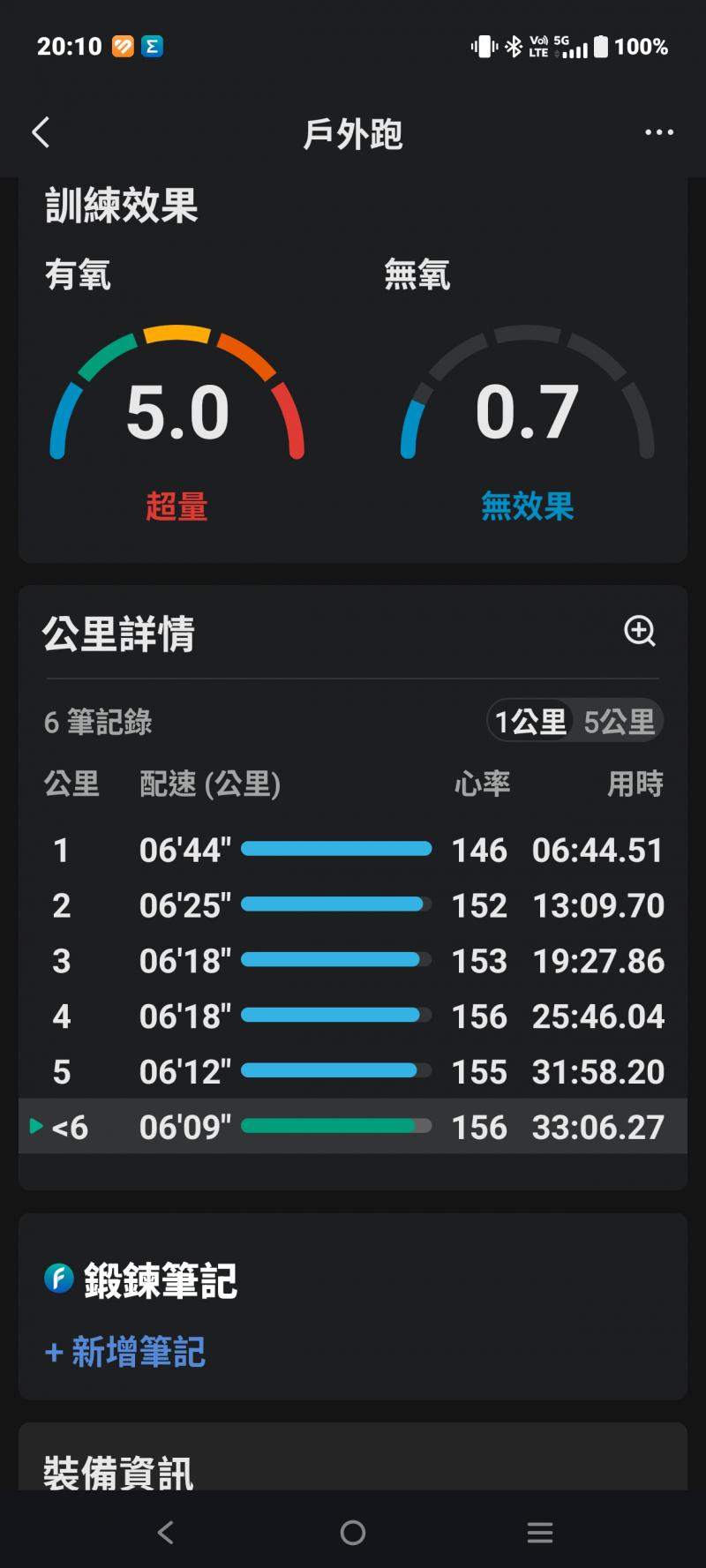The width and height of the screenshot is (706, 1568).
Task: Expand 公里詳情 with the magnifier icon
Action: (x=640, y=631)
